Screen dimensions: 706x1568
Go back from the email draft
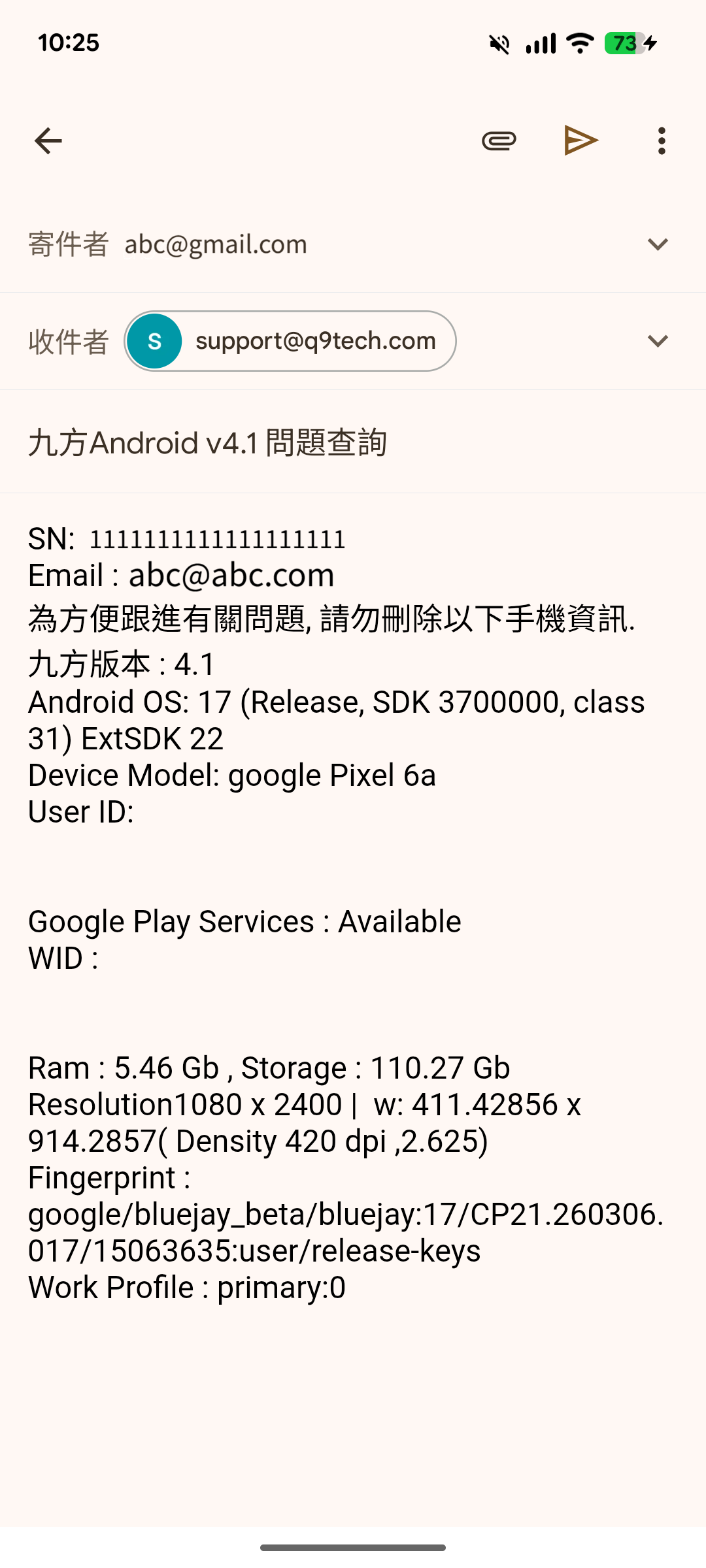click(x=48, y=141)
